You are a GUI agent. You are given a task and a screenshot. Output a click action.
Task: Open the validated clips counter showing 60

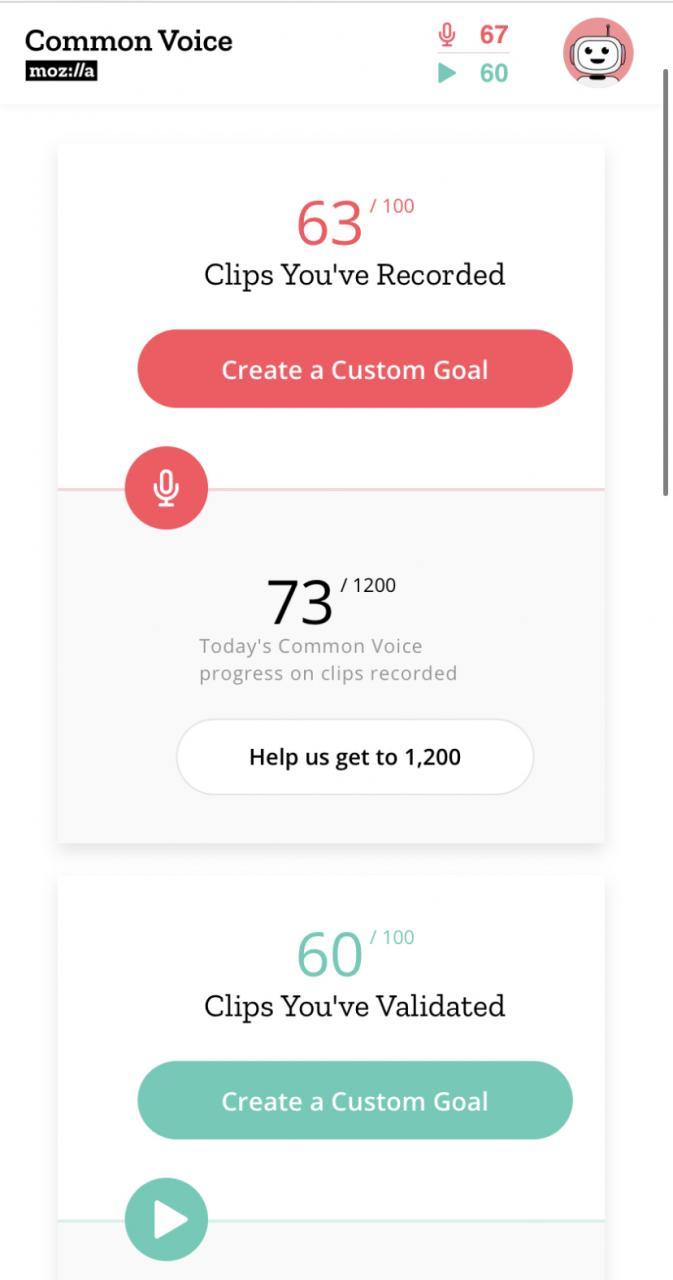473,73
